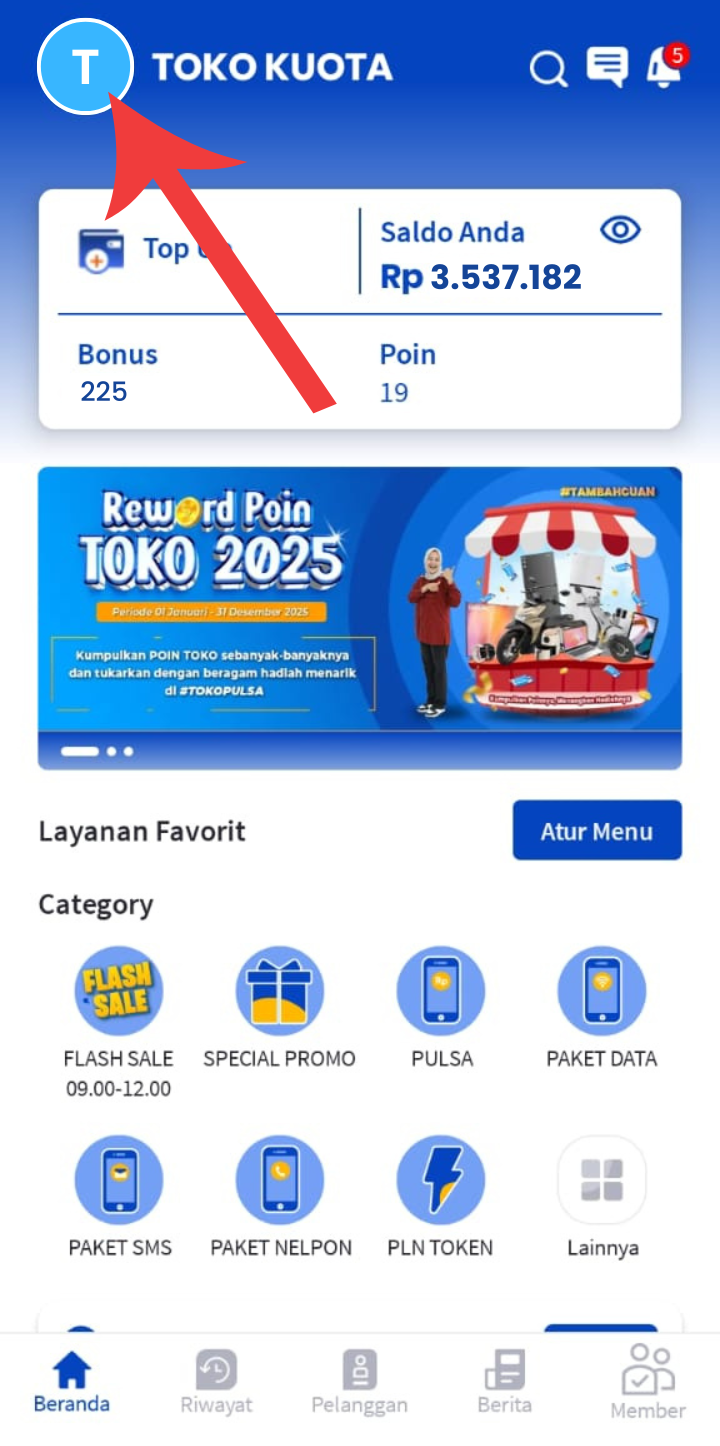The width and height of the screenshot is (720, 1446).
Task: Hide the Saldo Anda balance
Action: 620,231
